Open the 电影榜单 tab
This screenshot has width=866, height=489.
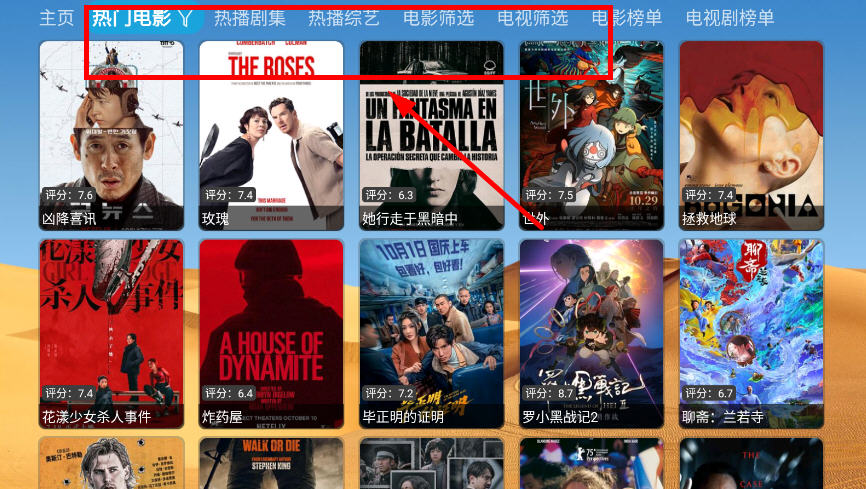[627, 18]
